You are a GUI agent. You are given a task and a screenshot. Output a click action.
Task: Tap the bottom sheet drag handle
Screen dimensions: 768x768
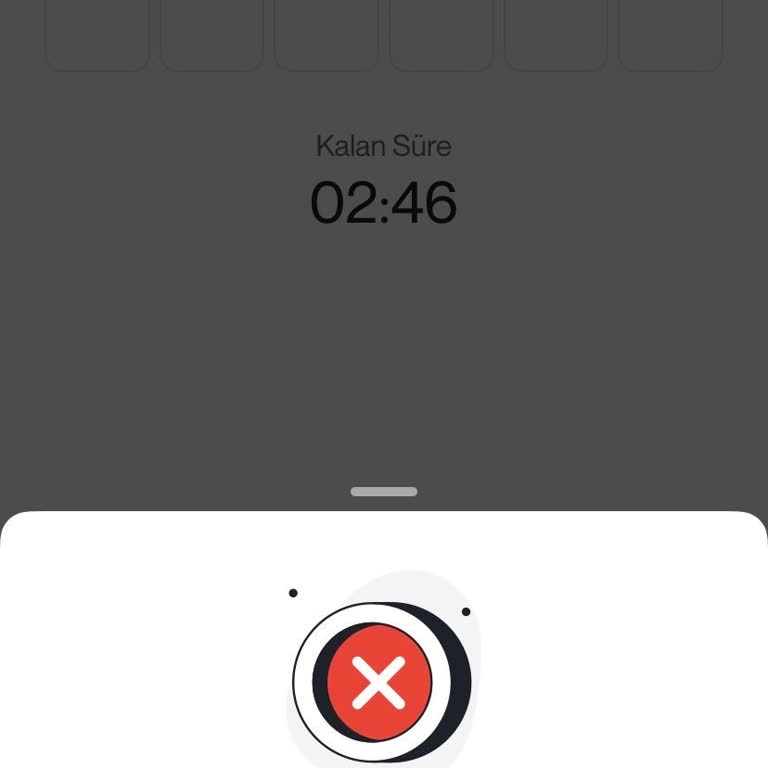[384, 492]
